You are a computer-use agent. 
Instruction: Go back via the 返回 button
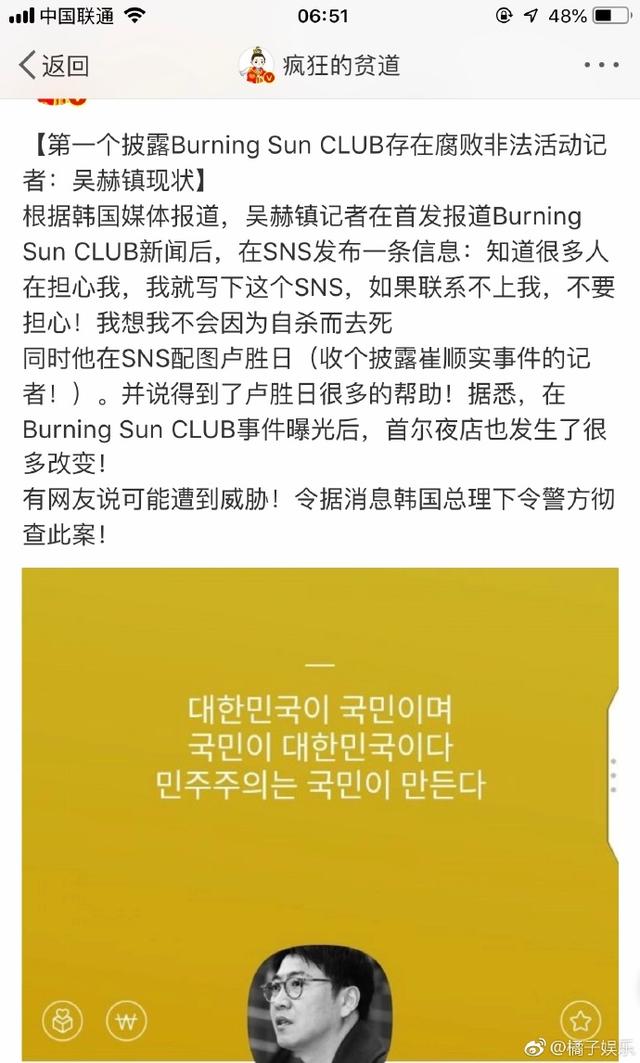[x=55, y=66]
